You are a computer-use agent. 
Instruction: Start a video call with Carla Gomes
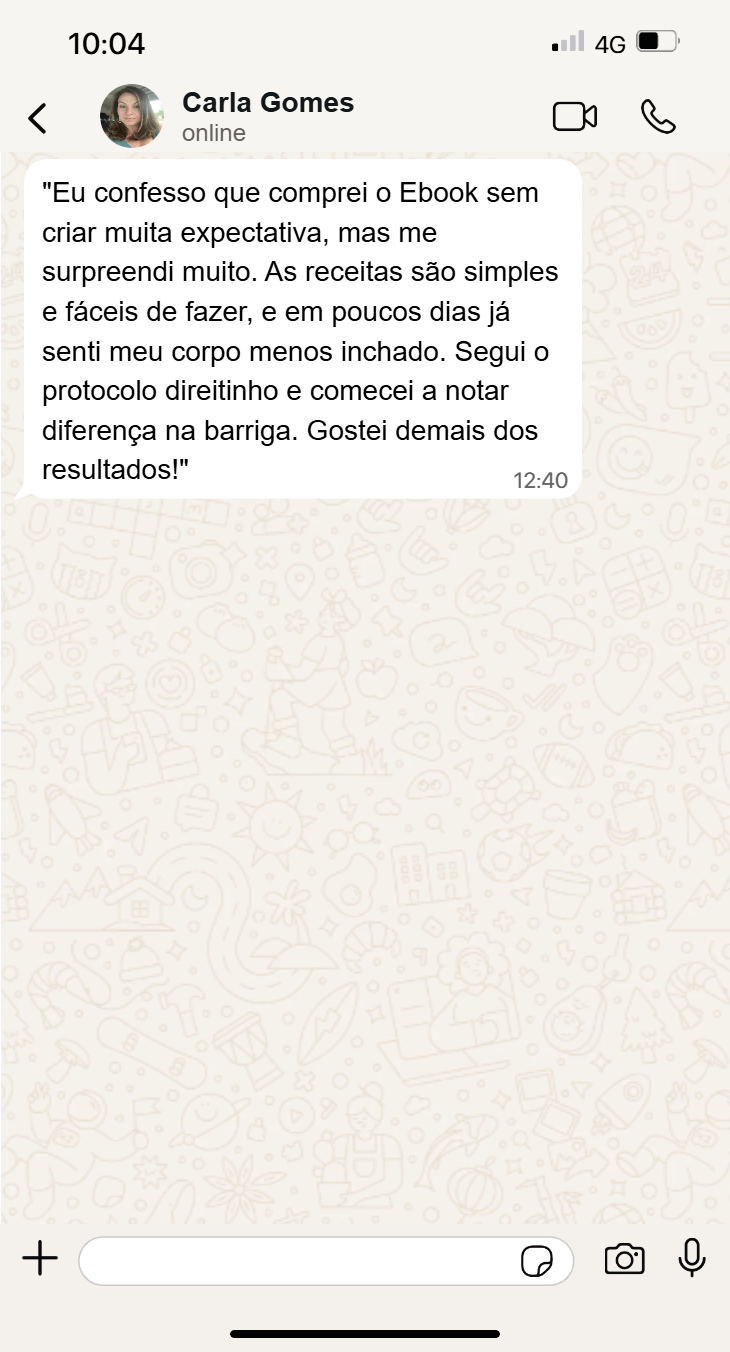[x=575, y=117]
